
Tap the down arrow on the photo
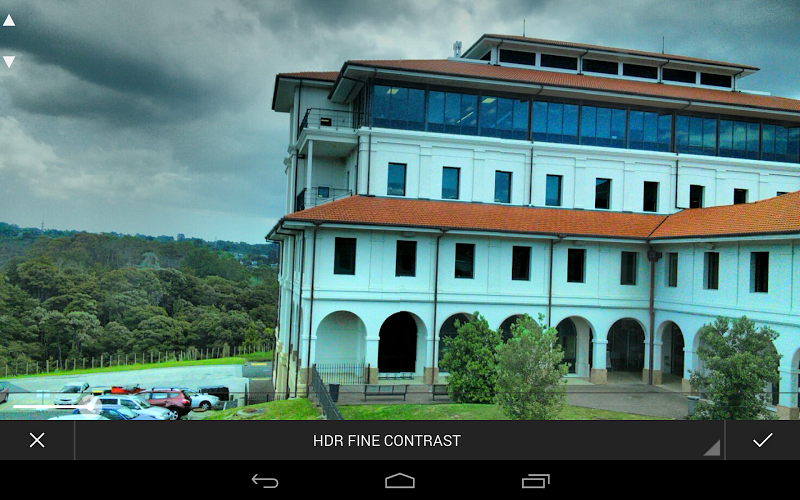click(x=9, y=61)
